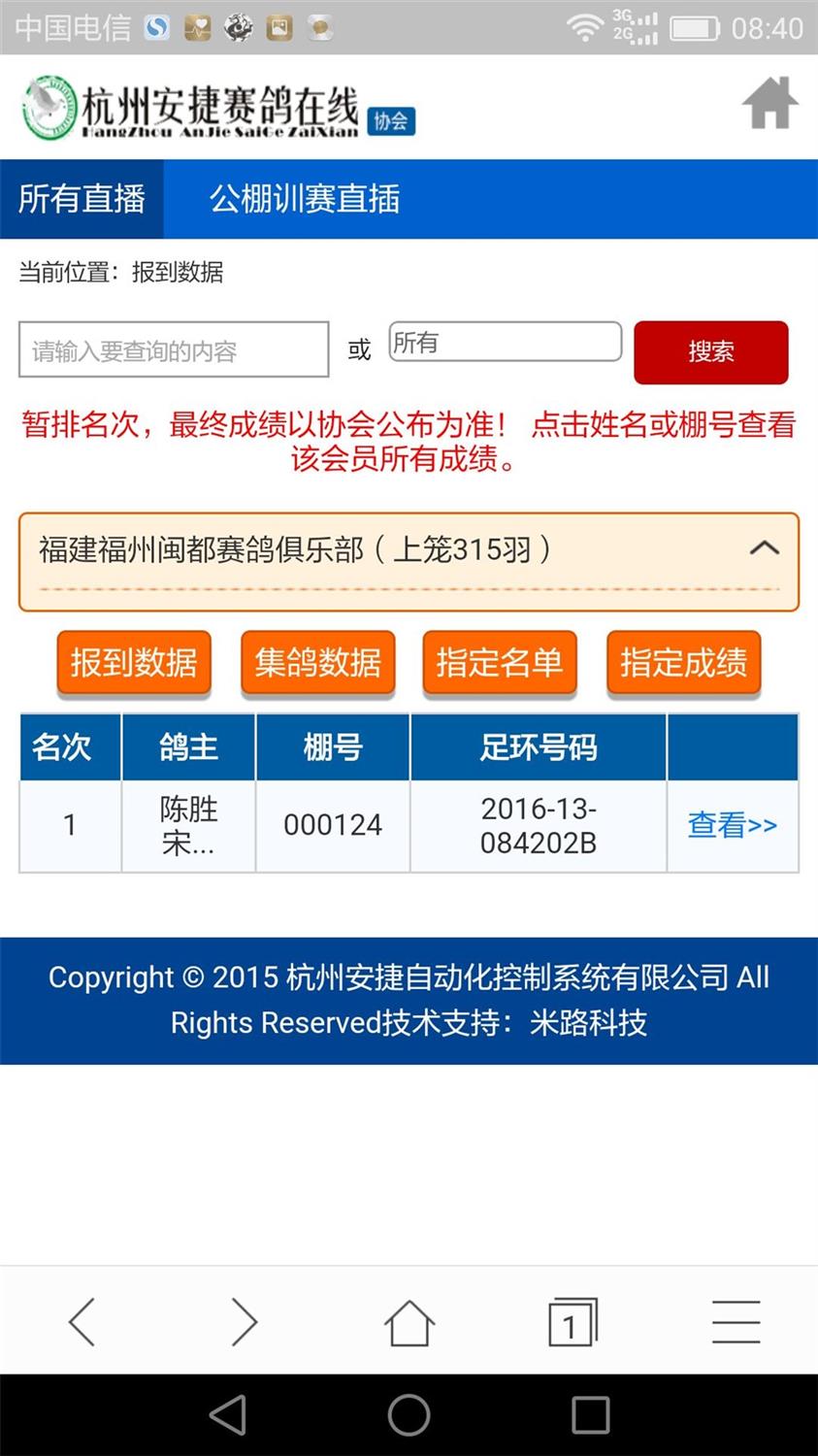
Task: Switch to the 公棚训赛直插 tab
Action: [305, 199]
